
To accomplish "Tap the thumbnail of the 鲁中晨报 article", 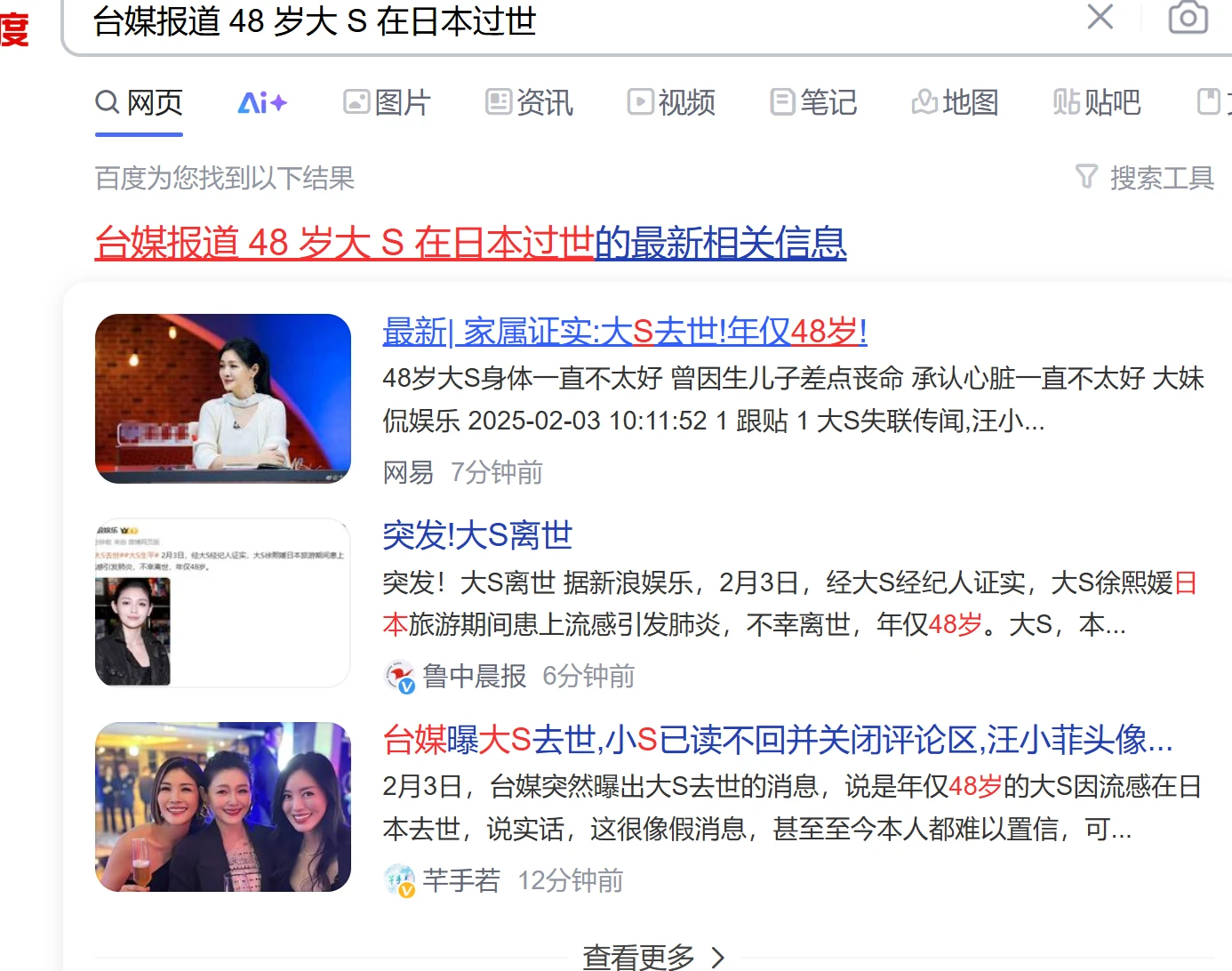I will pyautogui.click(x=223, y=603).
